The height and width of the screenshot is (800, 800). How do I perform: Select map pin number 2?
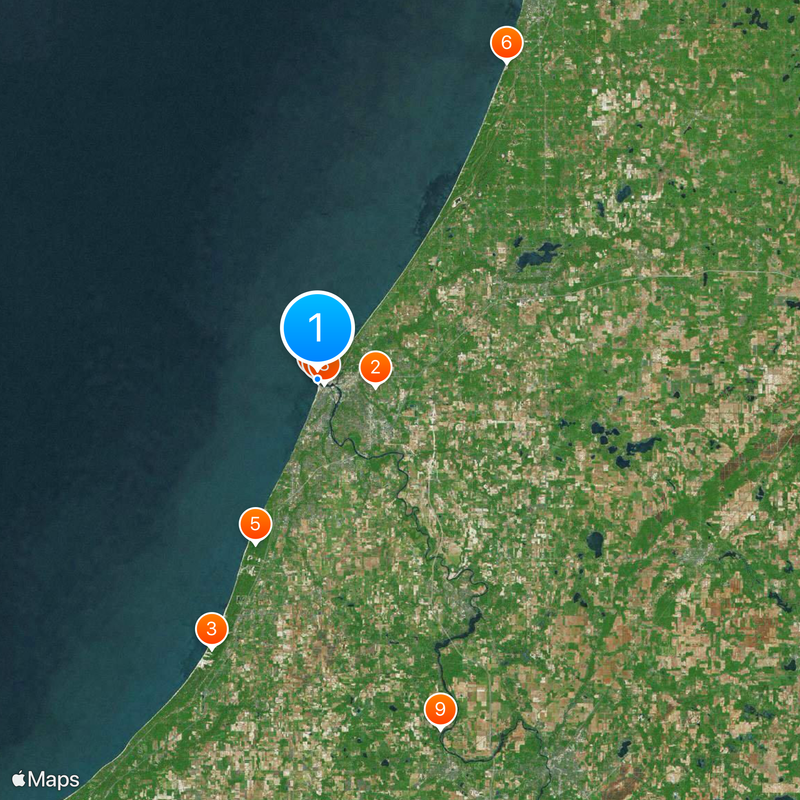(375, 367)
